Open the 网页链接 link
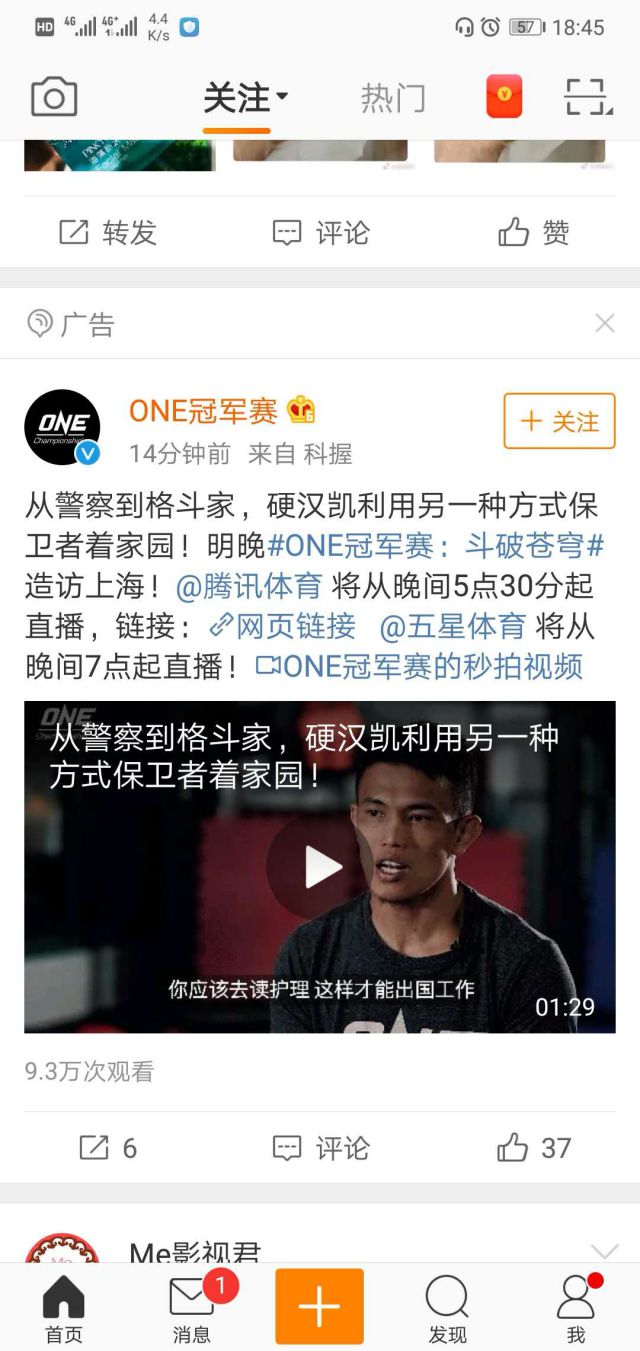This screenshot has height=1351, width=640. pos(283,626)
